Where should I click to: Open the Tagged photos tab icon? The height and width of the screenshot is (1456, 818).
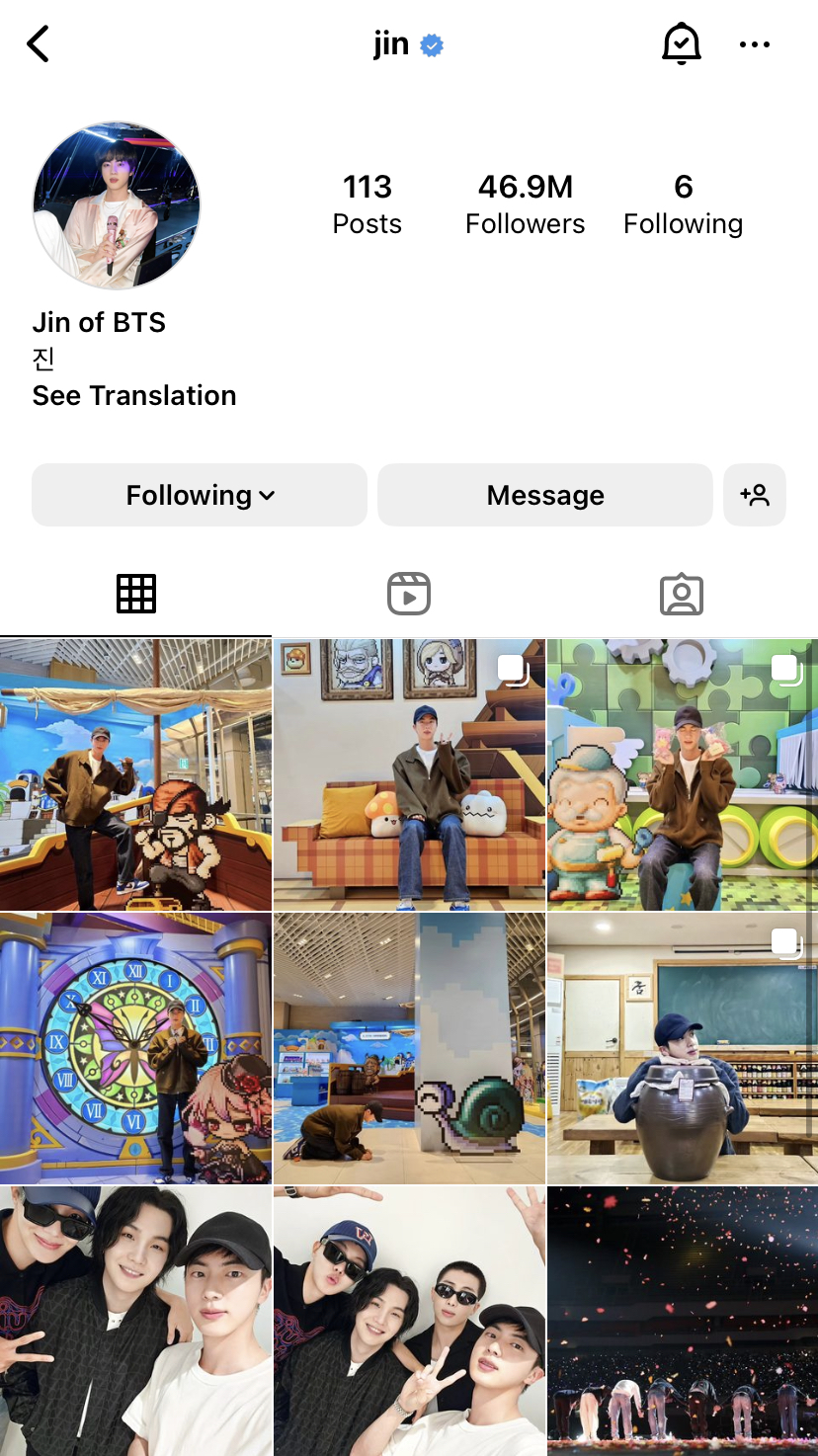pos(682,593)
